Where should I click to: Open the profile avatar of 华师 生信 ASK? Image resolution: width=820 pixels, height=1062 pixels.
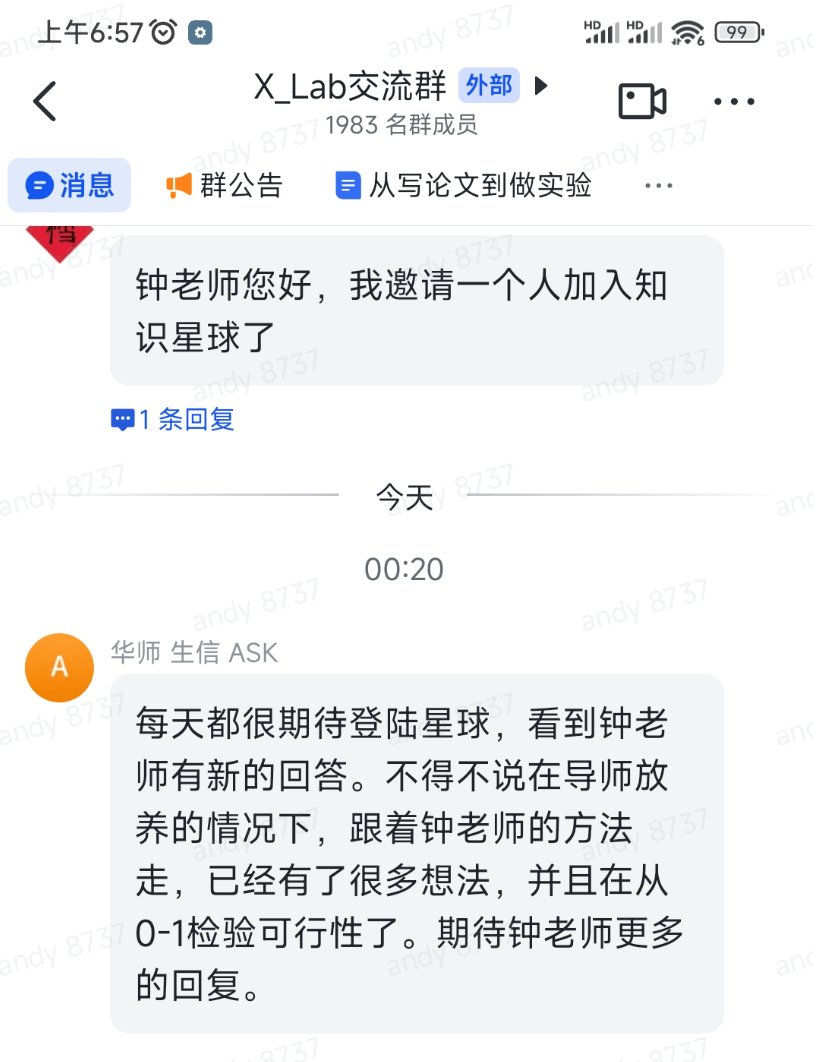pos(60,667)
